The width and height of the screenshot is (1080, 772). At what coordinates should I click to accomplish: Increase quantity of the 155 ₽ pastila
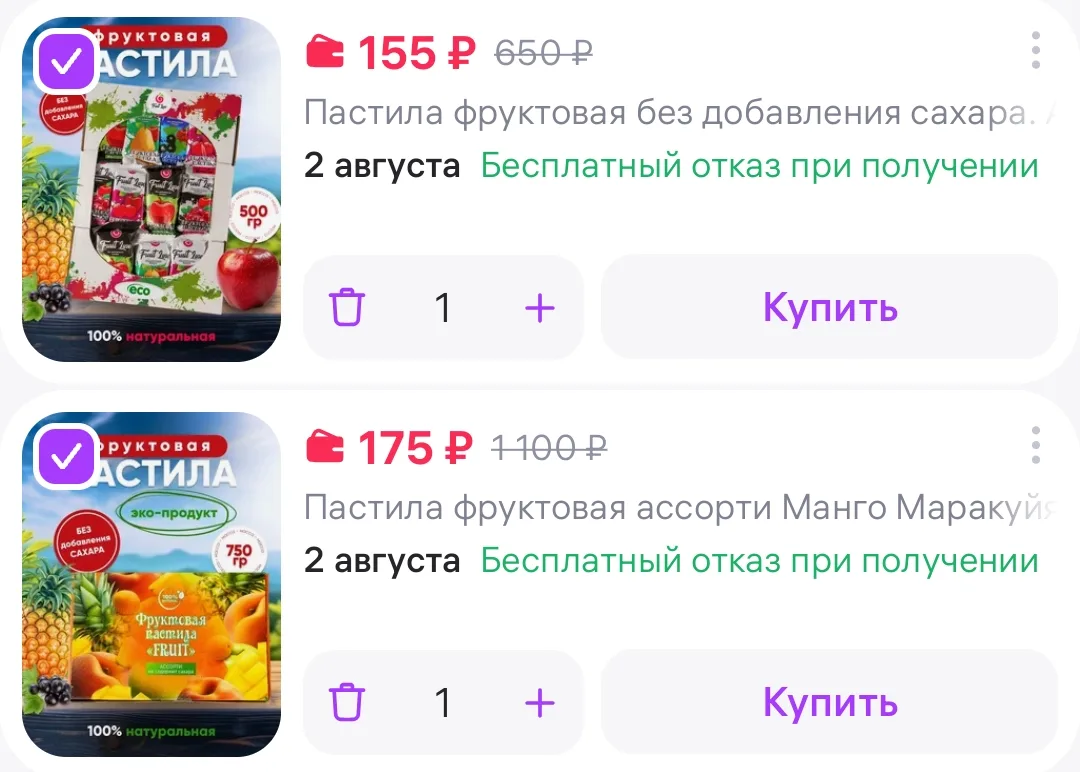539,308
